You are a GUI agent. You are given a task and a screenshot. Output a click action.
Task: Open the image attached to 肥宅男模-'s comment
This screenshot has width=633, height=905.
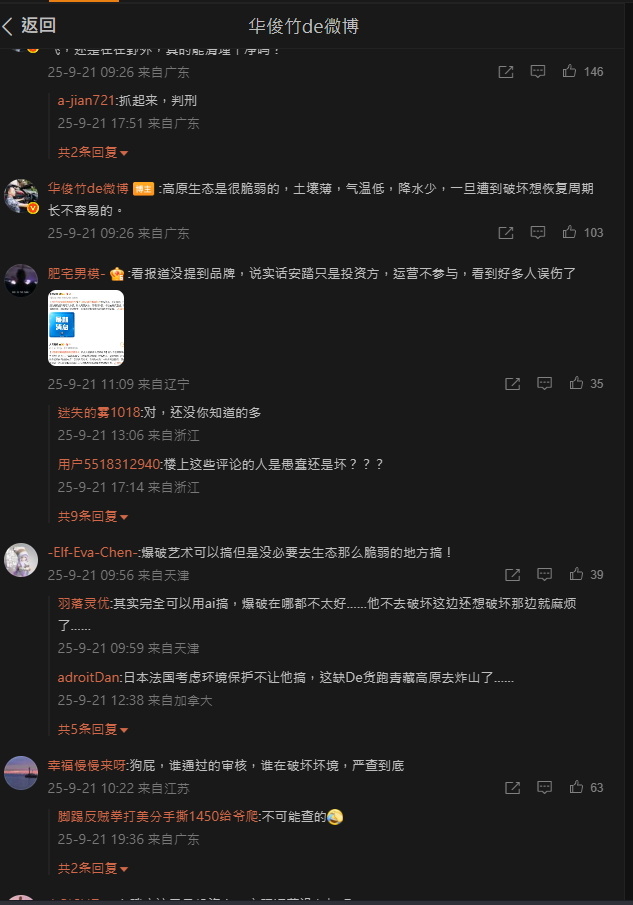click(x=86, y=328)
